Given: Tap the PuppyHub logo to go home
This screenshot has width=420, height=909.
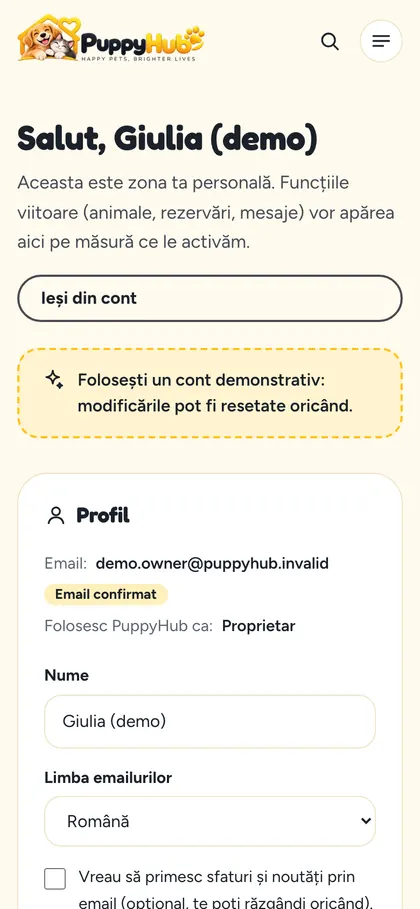Looking at the screenshot, I should [x=111, y=38].
